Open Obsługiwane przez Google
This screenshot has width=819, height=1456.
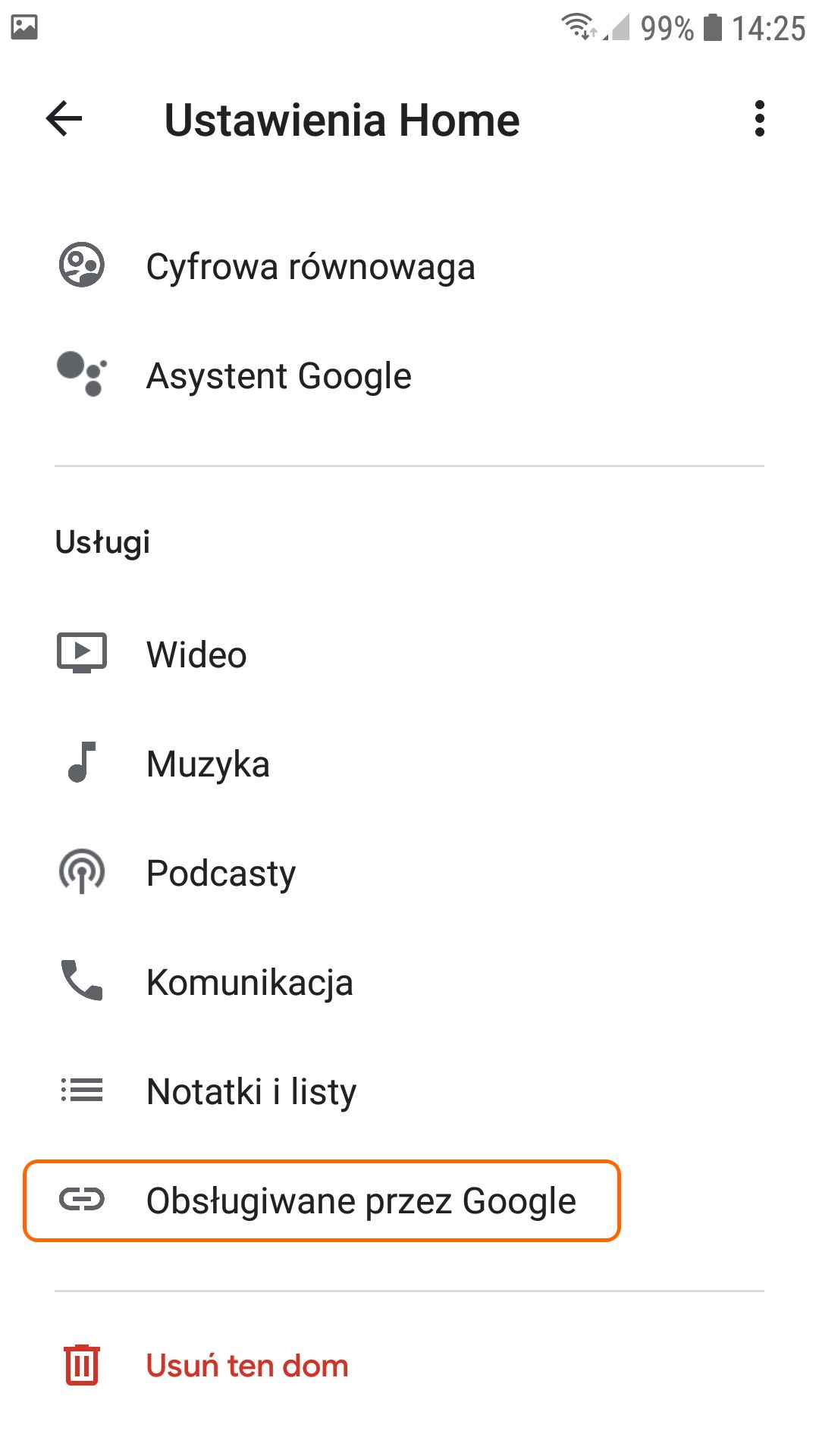pyautogui.click(x=360, y=1201)
